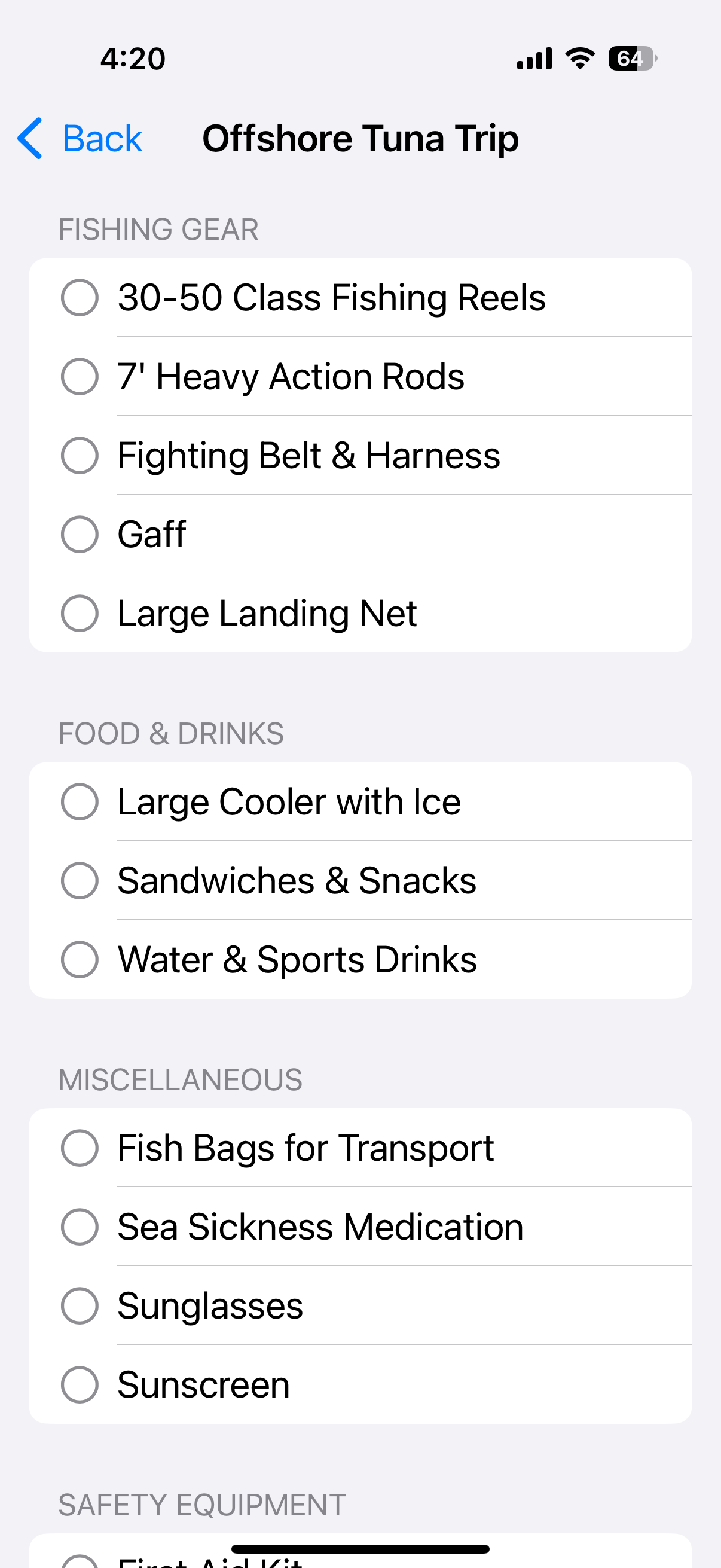Check off the Sunglasses item
Screen dimensions: 721x1568
[79, 1305]
